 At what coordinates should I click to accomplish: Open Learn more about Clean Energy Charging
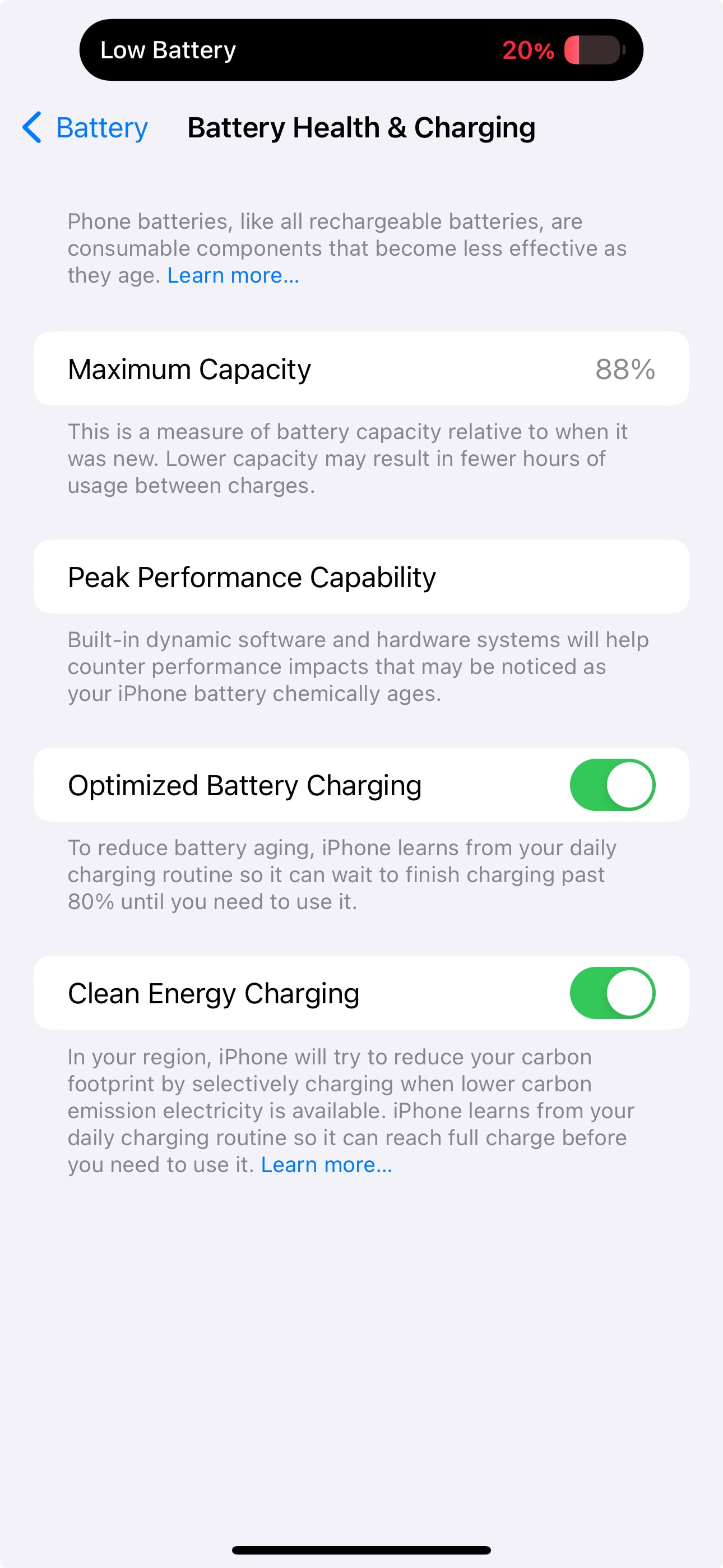[x=326, y=1164]
